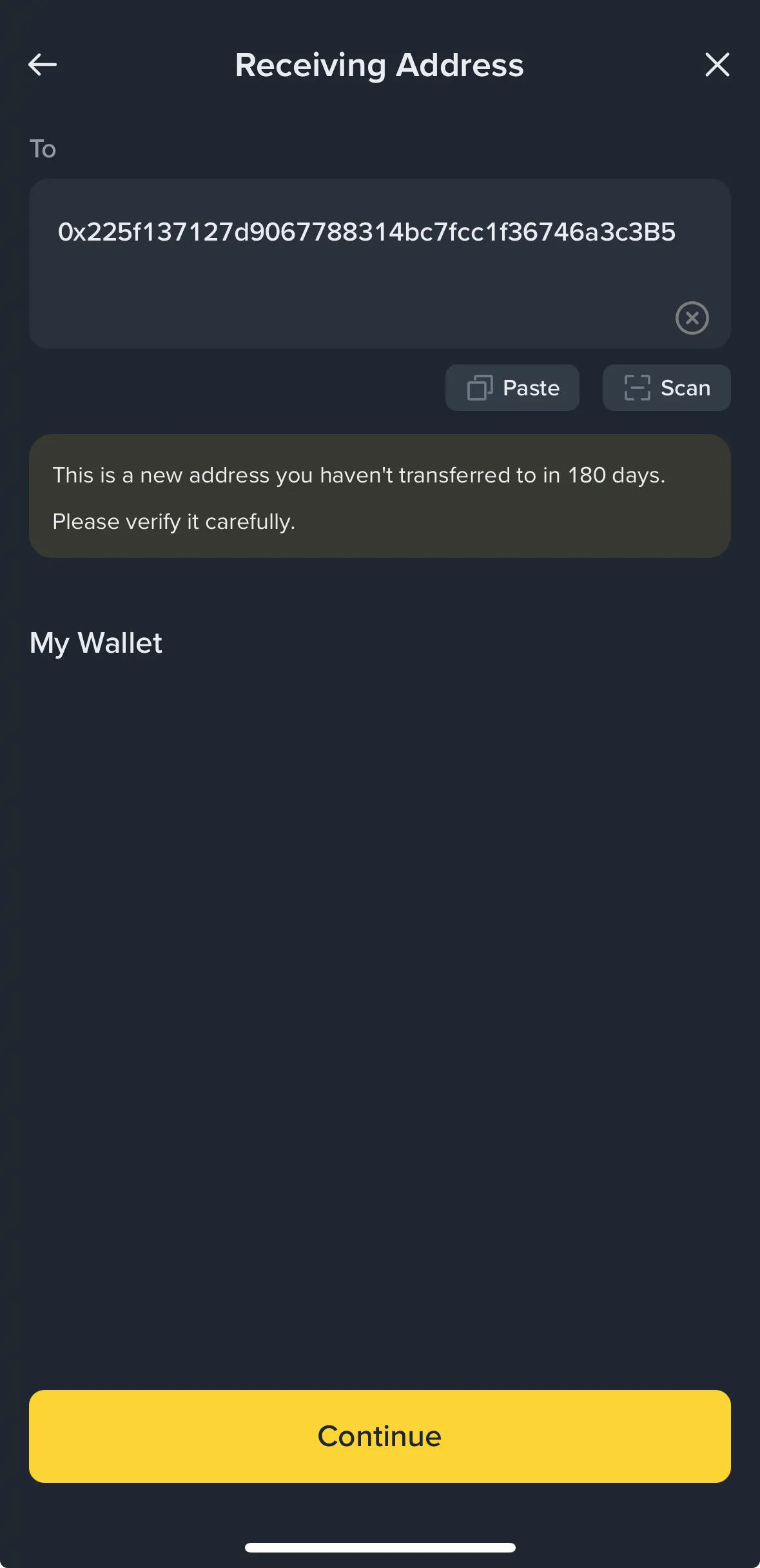Tap the new address warning banner
The width and height of the screenshot is (760, 1568).
point(380,495)
